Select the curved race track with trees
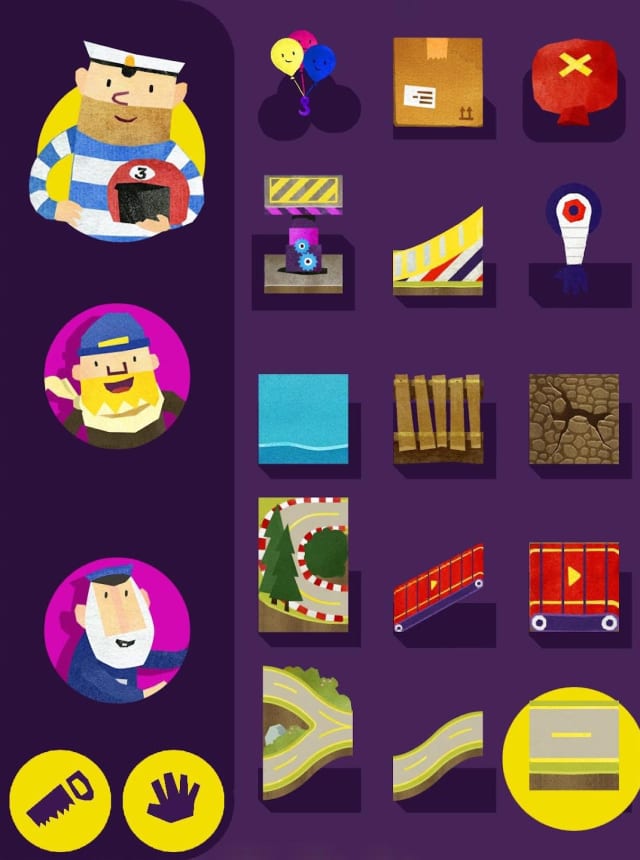Image resolution: width=640 pixels, height=860 pixels. click(x=303, y=564)
